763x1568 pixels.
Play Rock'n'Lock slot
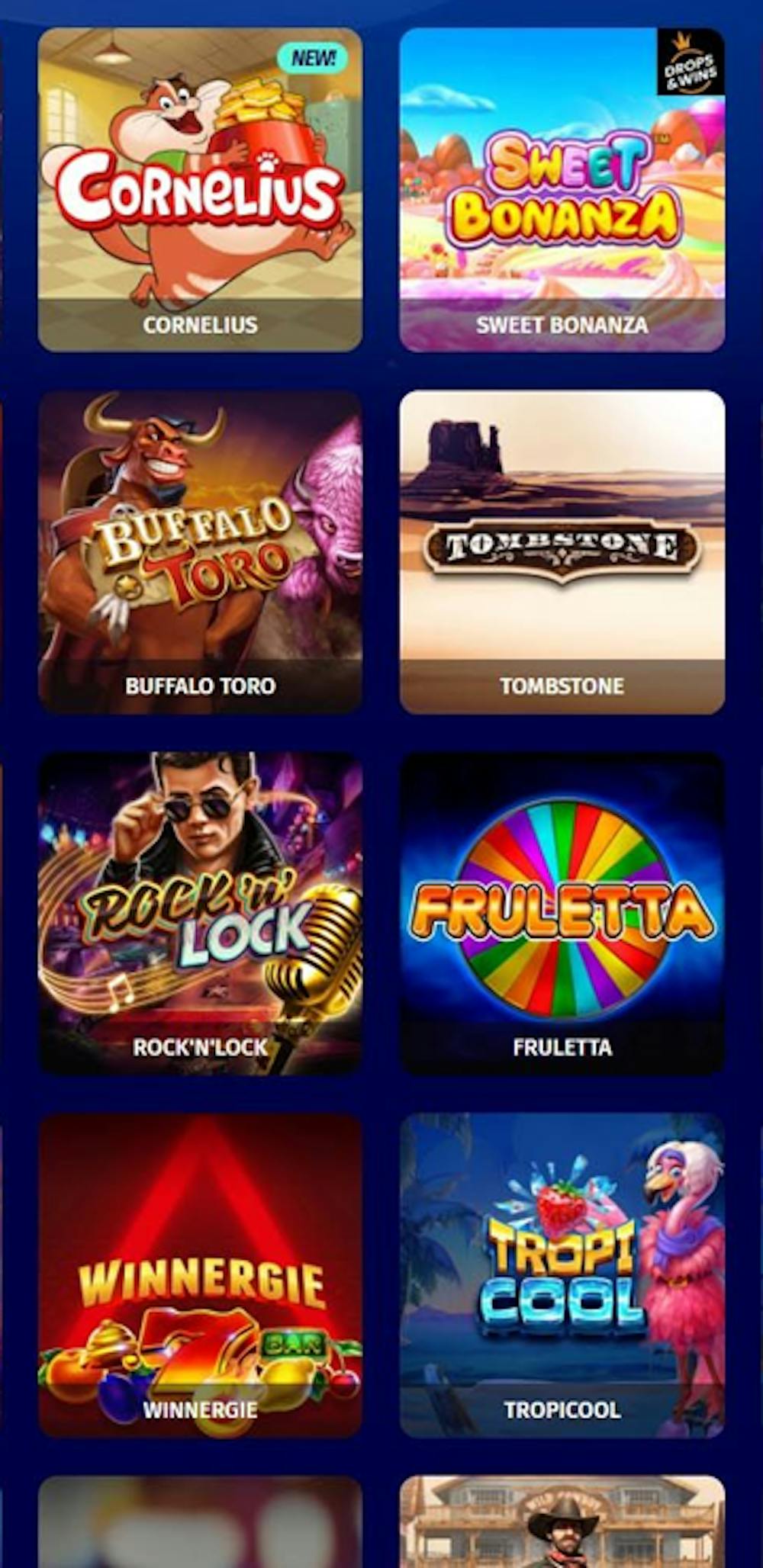200,914
